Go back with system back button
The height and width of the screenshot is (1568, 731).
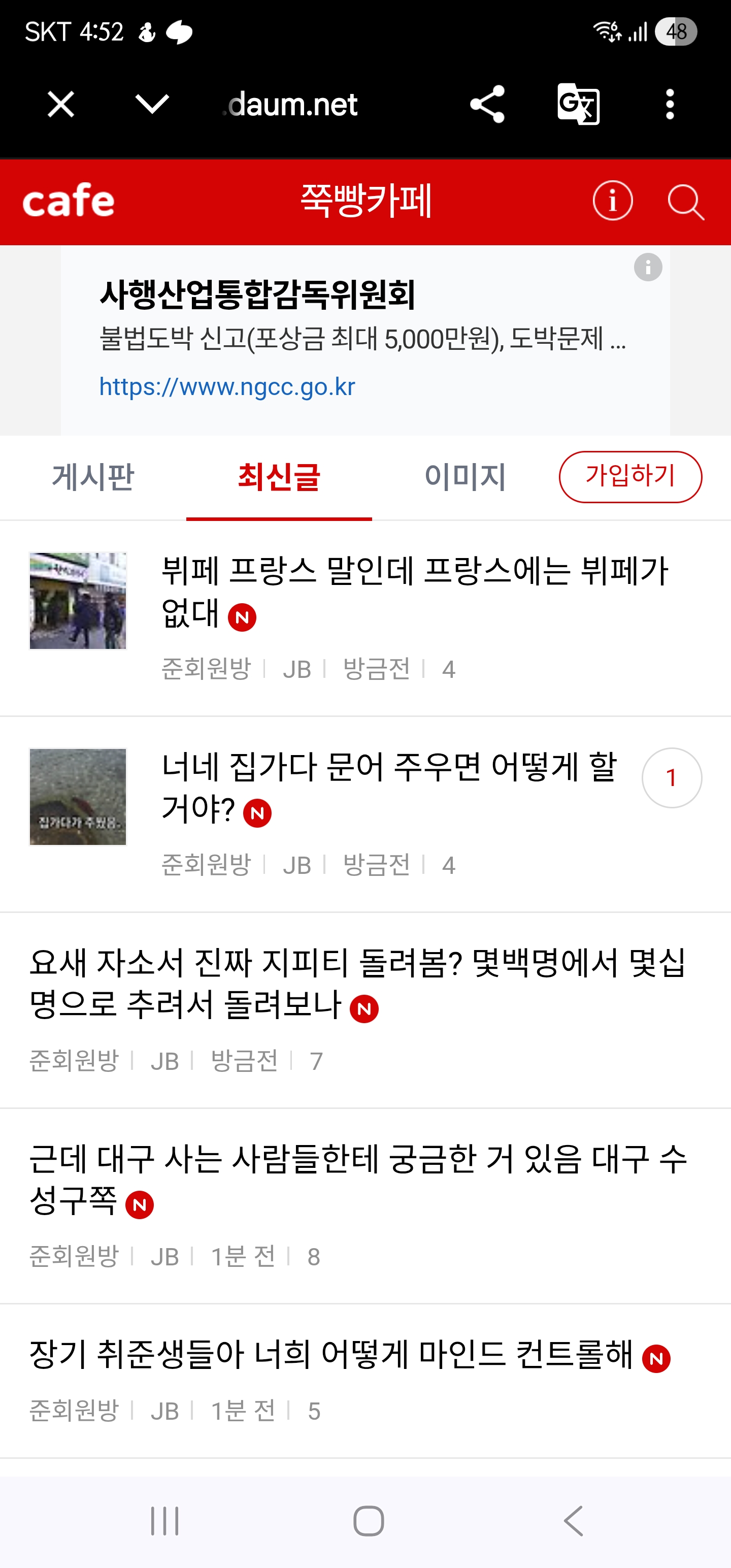point(573,1521)
